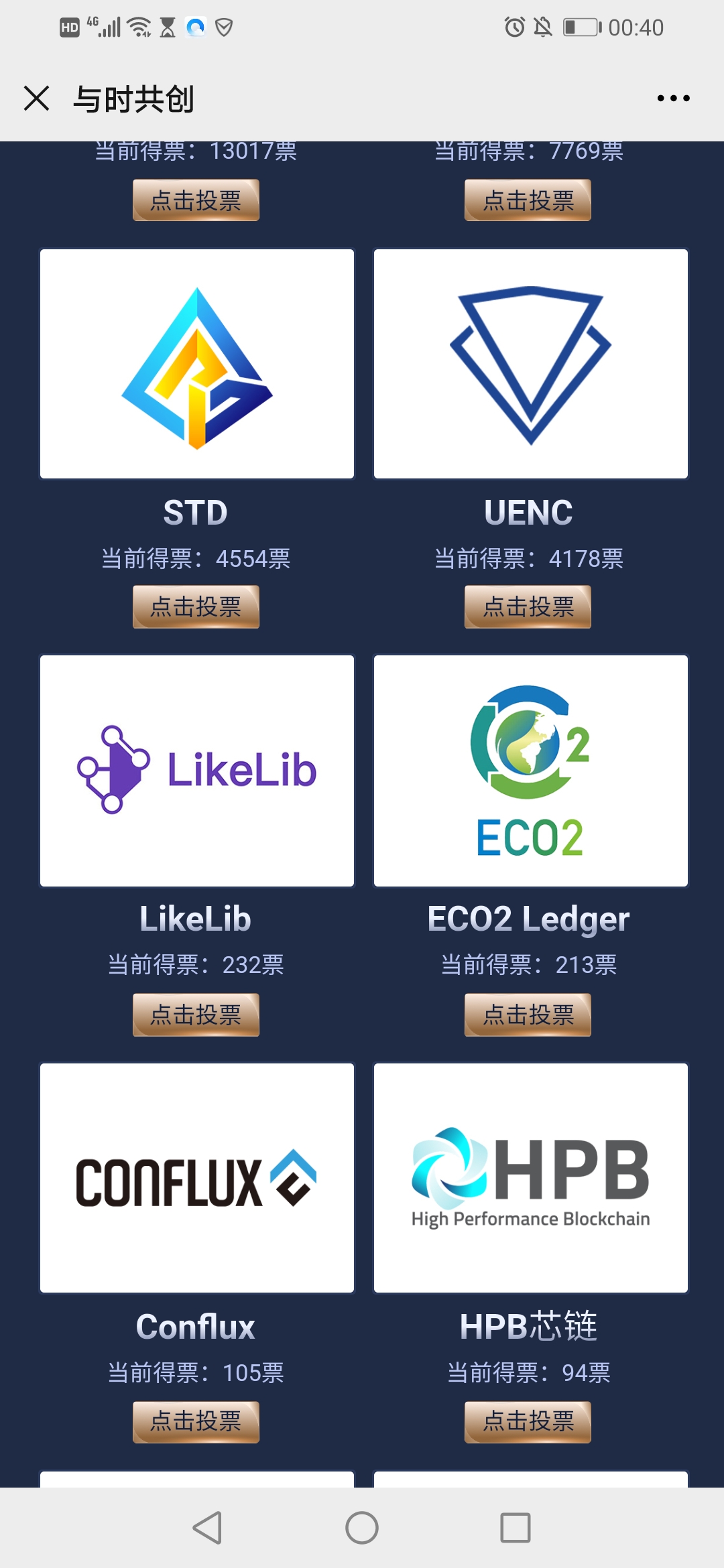Viewport: 724px width, 1568px height.
Task: Open the HPB logo card
Action: tap(531, 1178)
